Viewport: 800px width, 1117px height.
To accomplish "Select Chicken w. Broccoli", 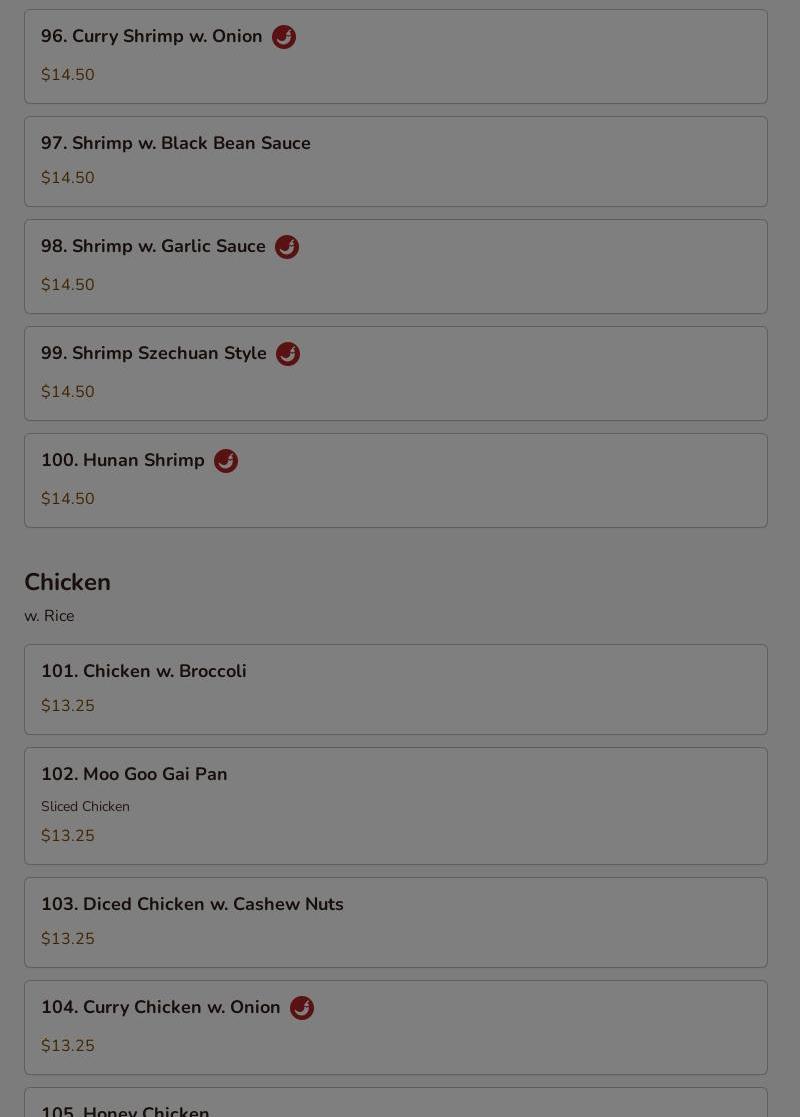I will click(395, 689).
